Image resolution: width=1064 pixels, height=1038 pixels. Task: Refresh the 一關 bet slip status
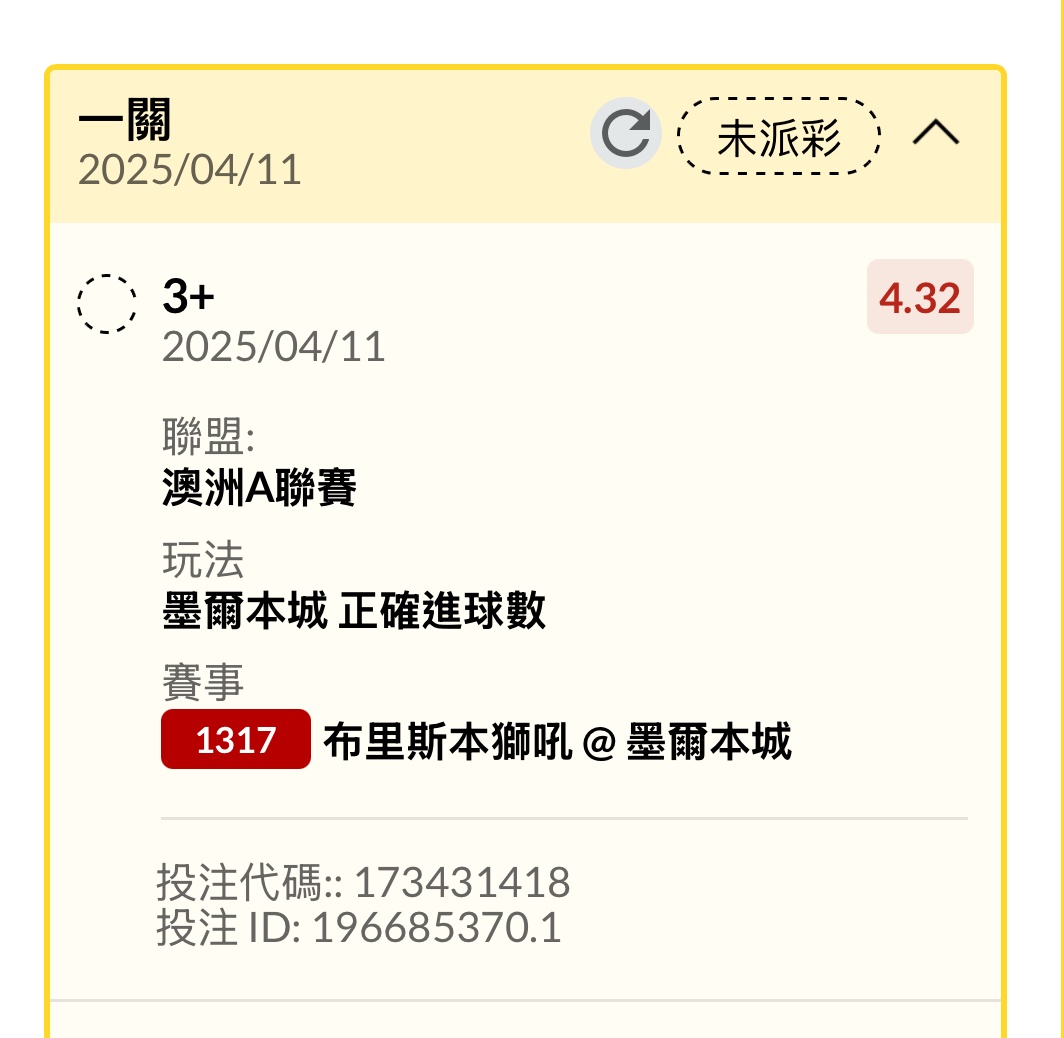626,134
